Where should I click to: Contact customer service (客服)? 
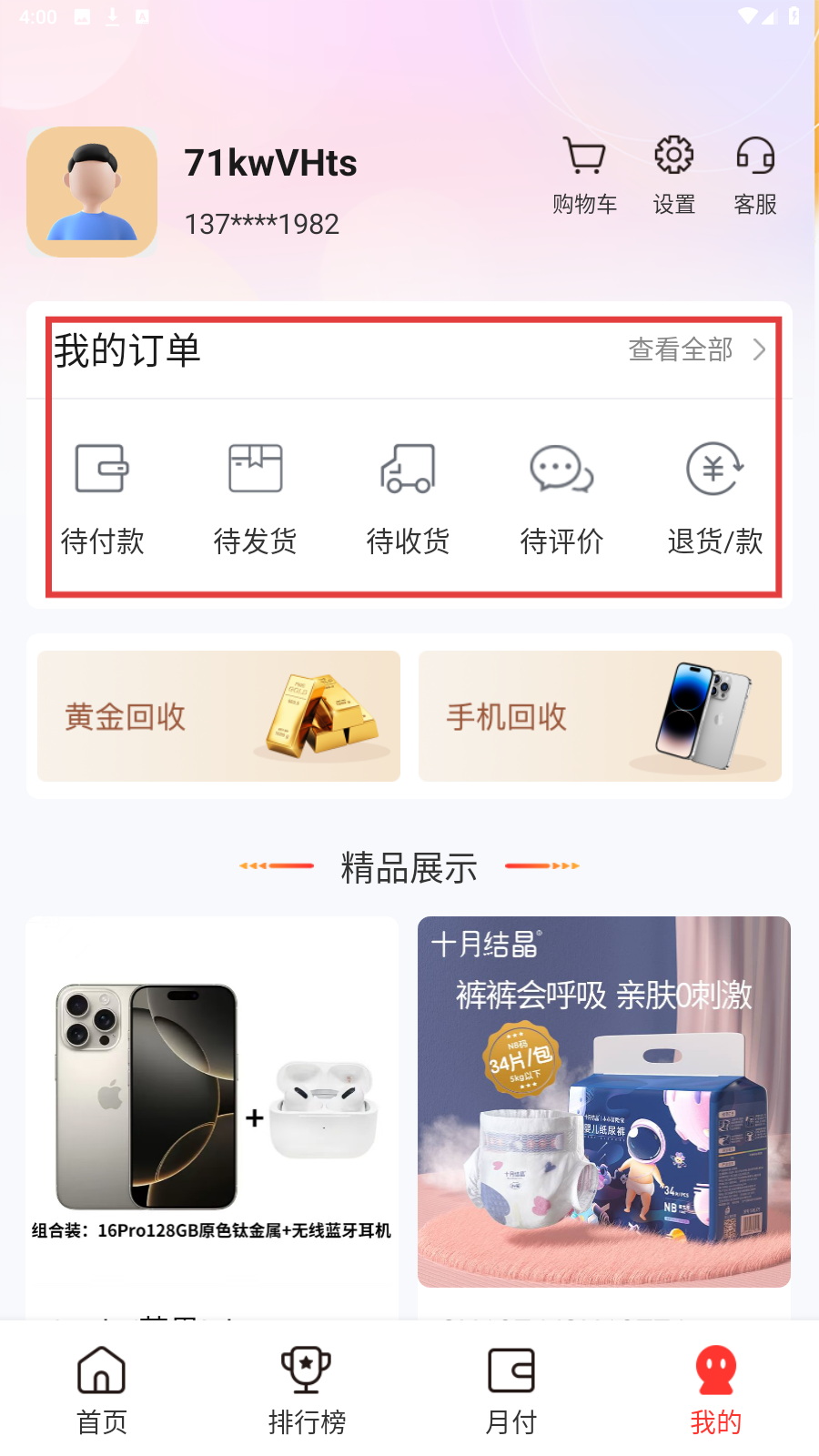pyautogui.click(x=755, y=176)
